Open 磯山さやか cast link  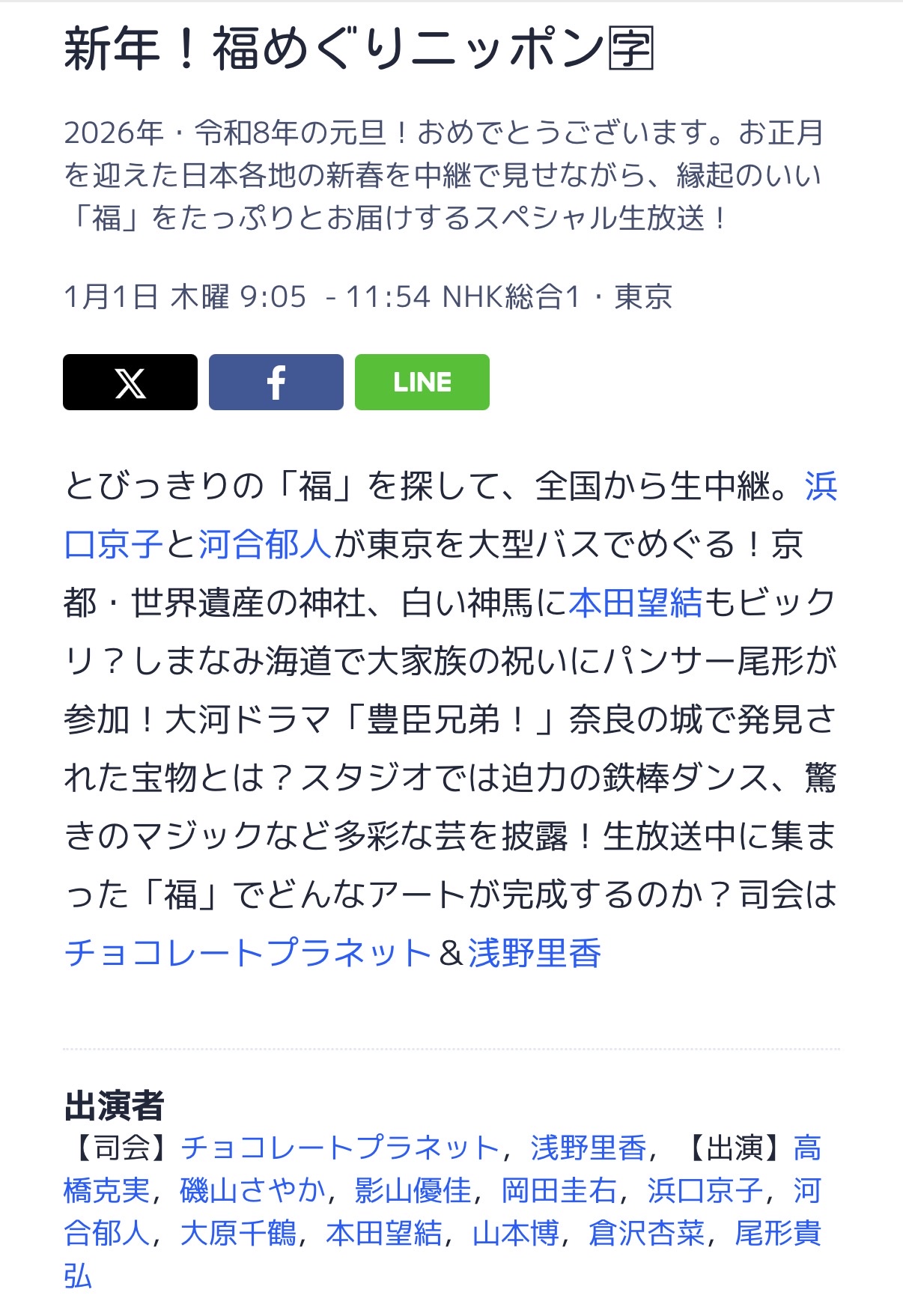pos(252,1190)
